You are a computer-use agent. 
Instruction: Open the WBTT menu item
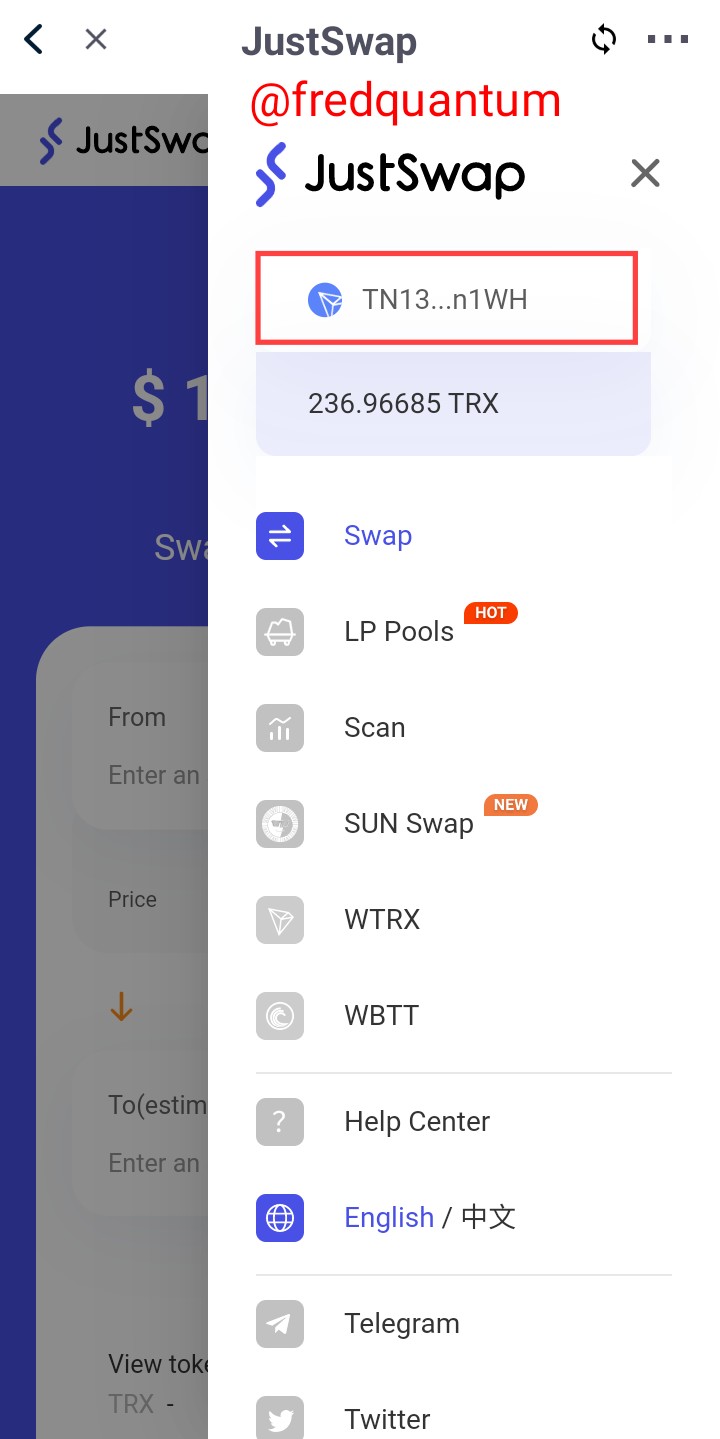pyautogui.click(x=381, y=1016)
